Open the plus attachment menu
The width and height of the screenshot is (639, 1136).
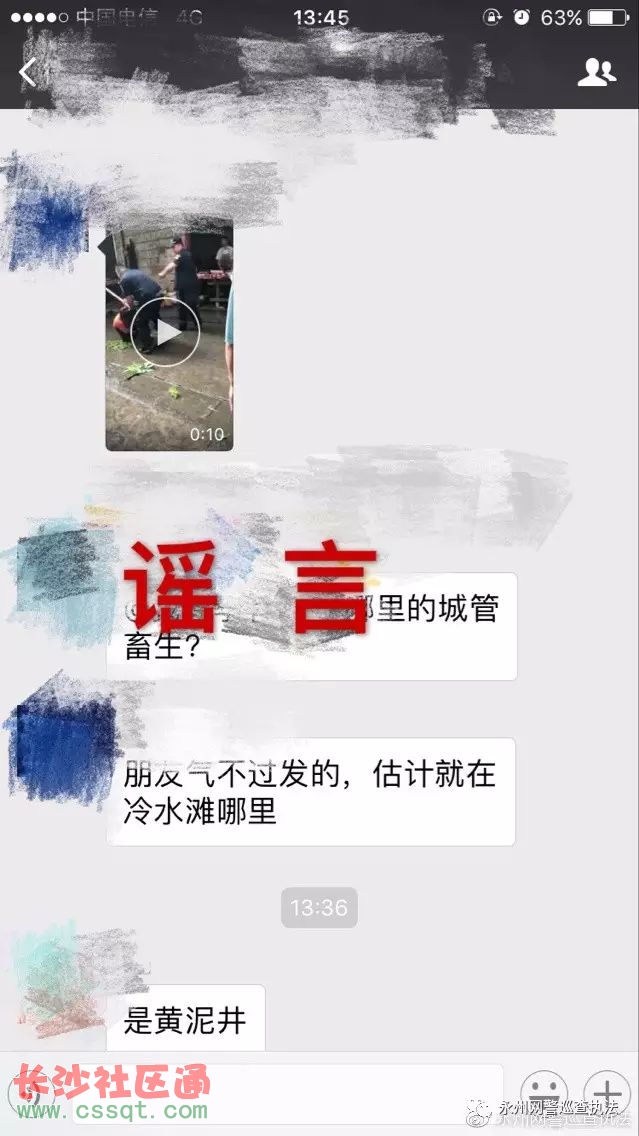(x=606, y=1093)
